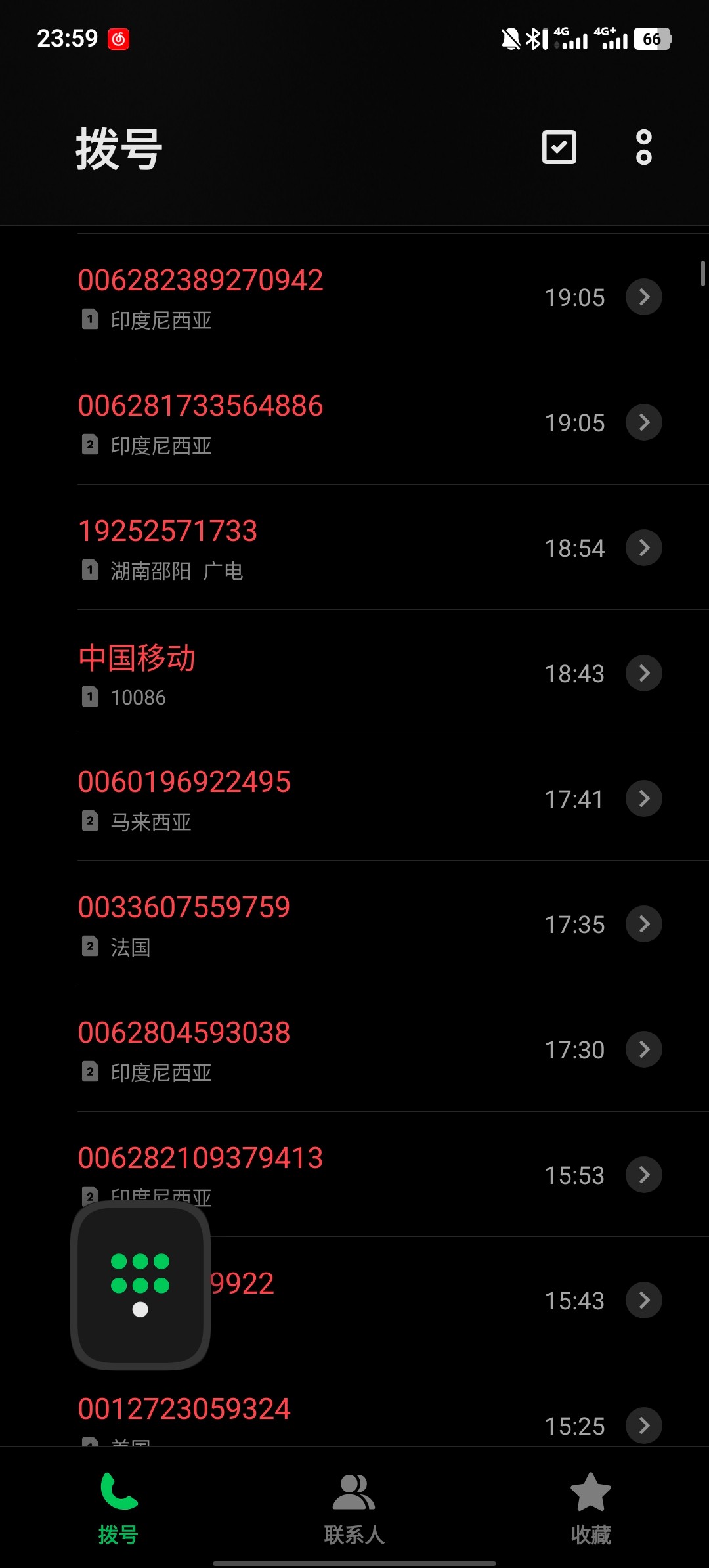Open the overflow menu
The image size is (709, 1568).
pyautogui.click(x=643, y=147)
